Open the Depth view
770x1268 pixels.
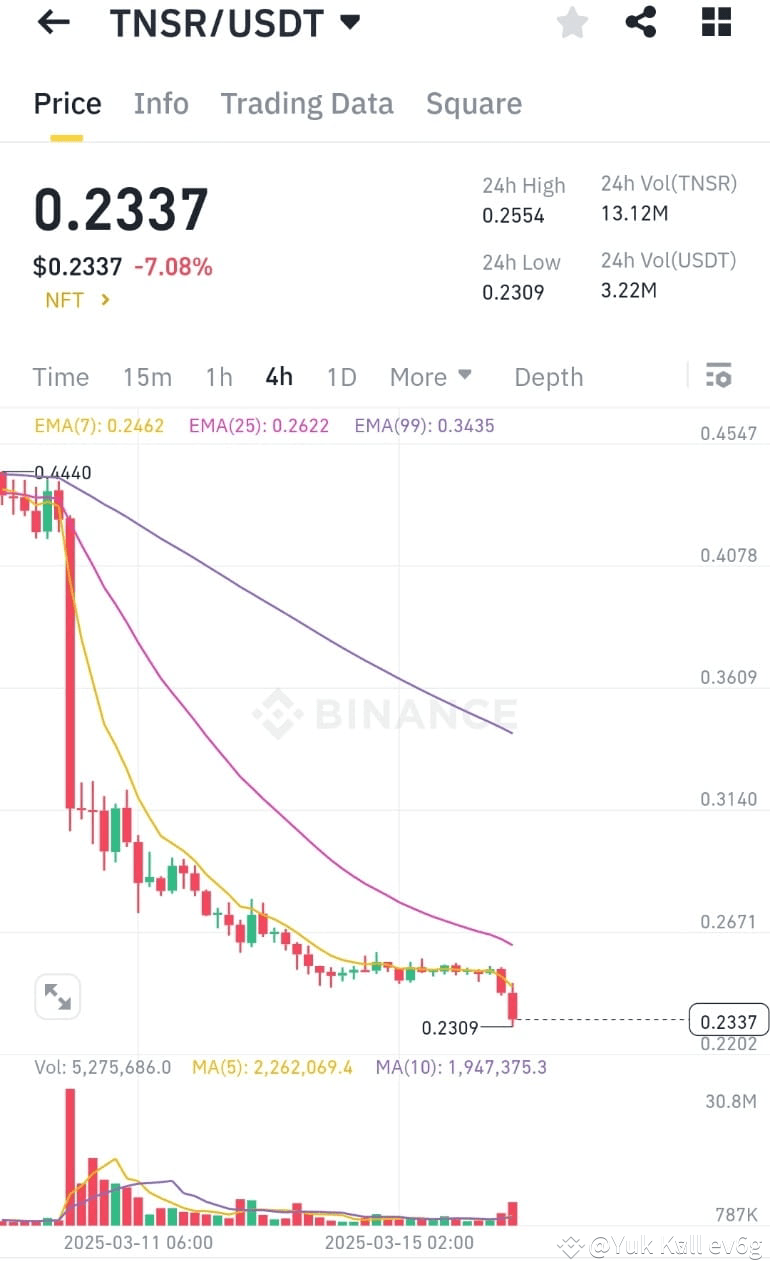(x=548, y=377)
